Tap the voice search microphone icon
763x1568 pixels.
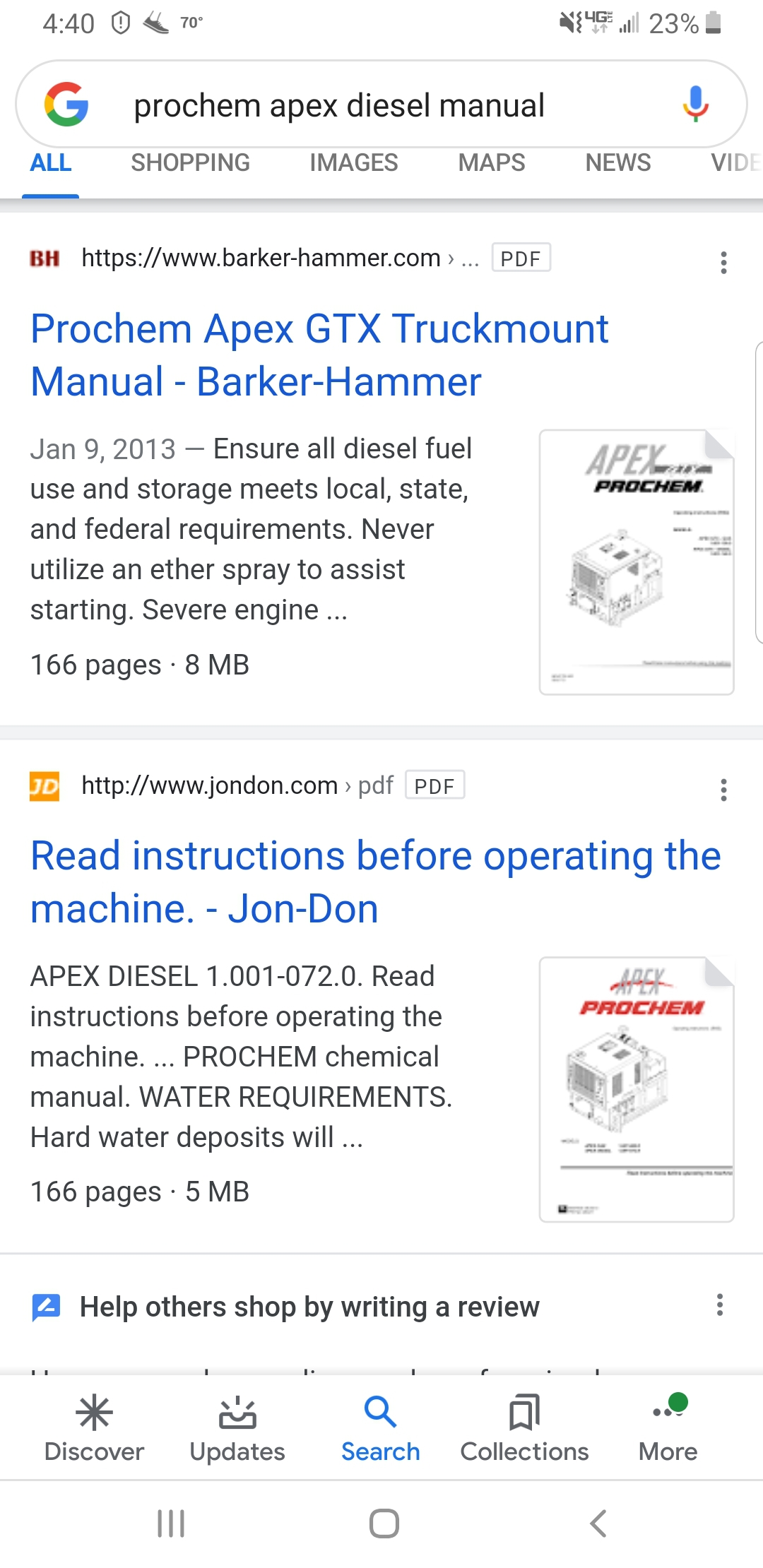[x=695, y=104]
